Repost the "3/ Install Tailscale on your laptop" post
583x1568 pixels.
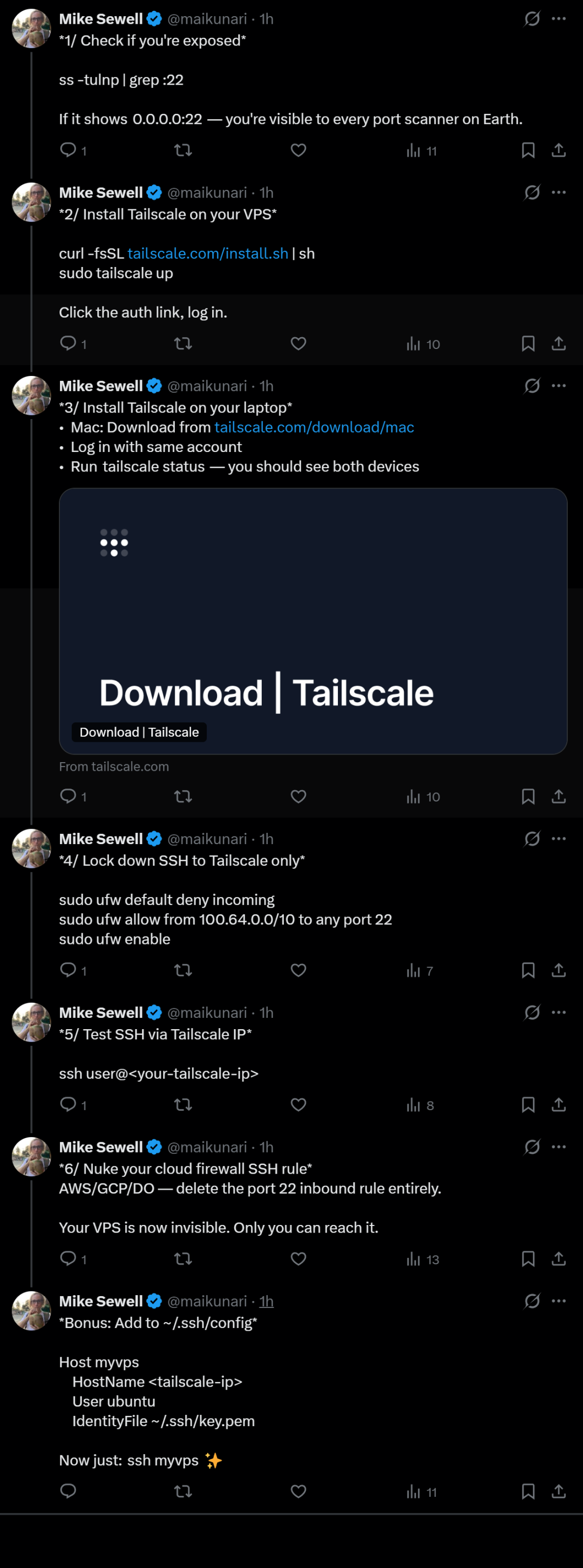183,796
